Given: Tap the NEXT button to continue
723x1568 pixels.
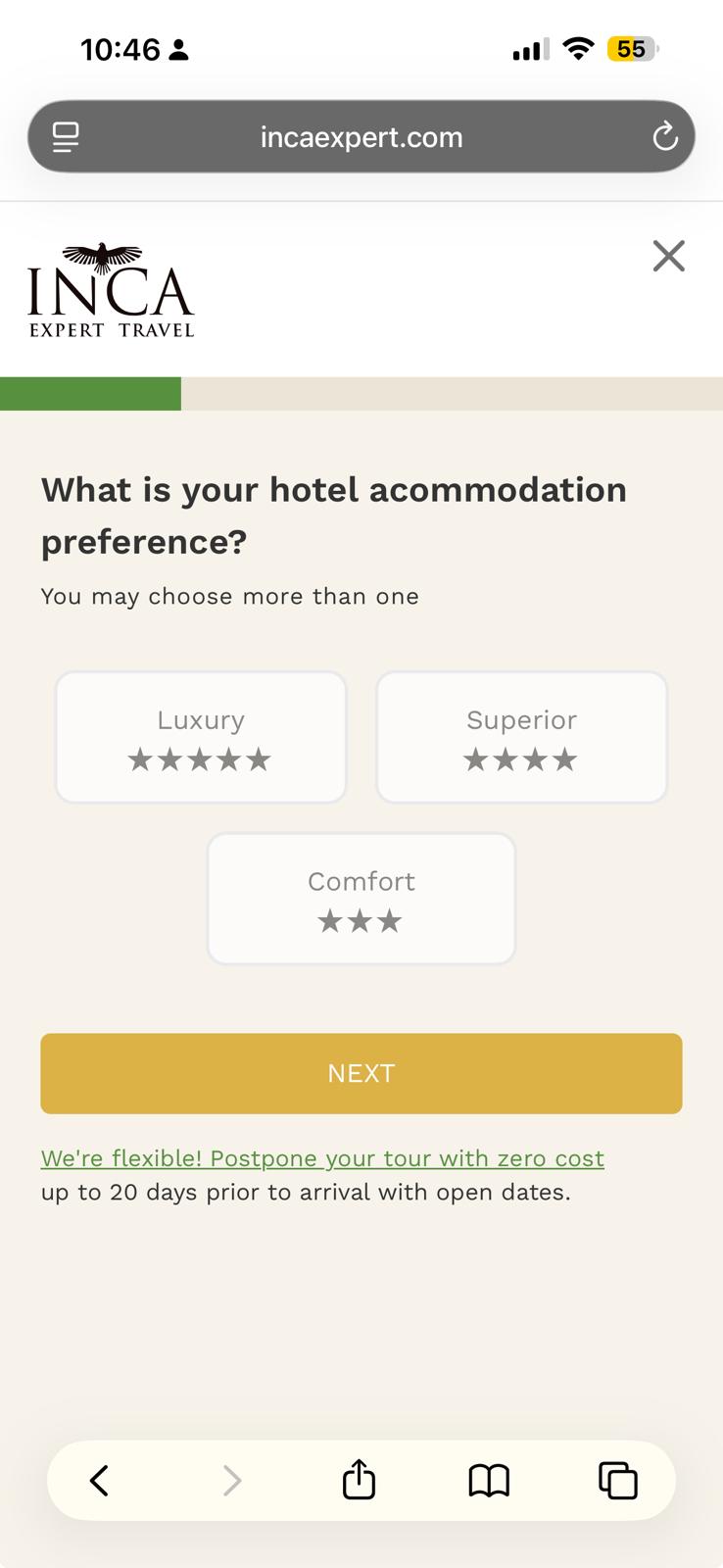Looking at the screenshot, I should click(x=361, y=1073).
